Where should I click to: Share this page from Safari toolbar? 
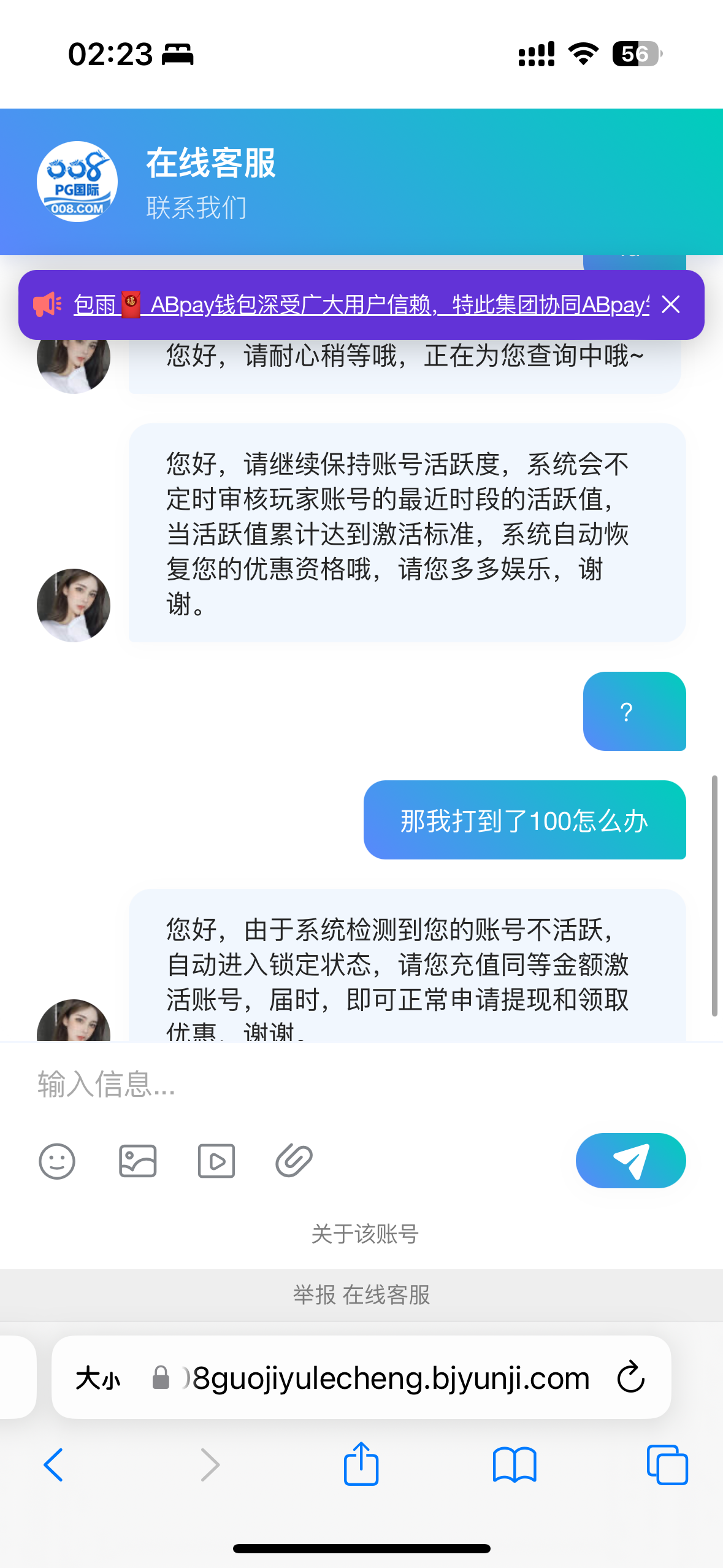pyautogui.click(x=361, y=1464)
